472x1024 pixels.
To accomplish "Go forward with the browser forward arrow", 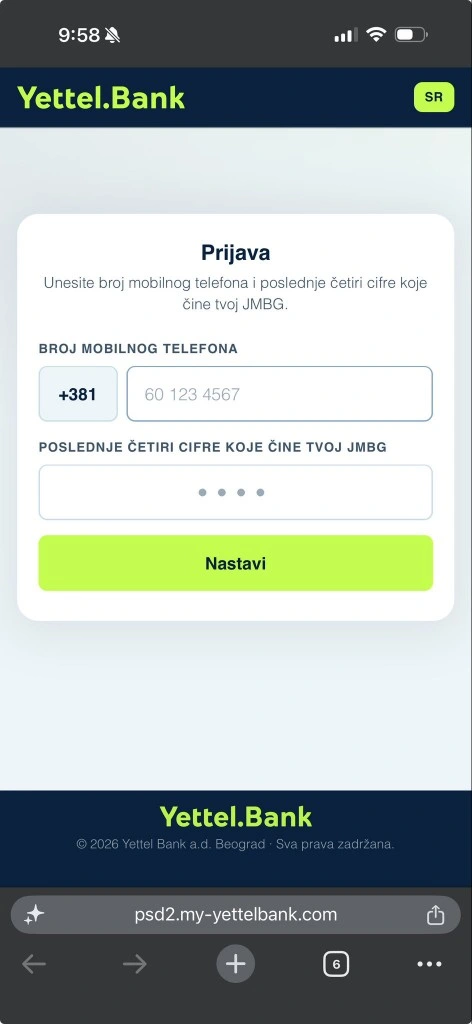I will [135, 964].
